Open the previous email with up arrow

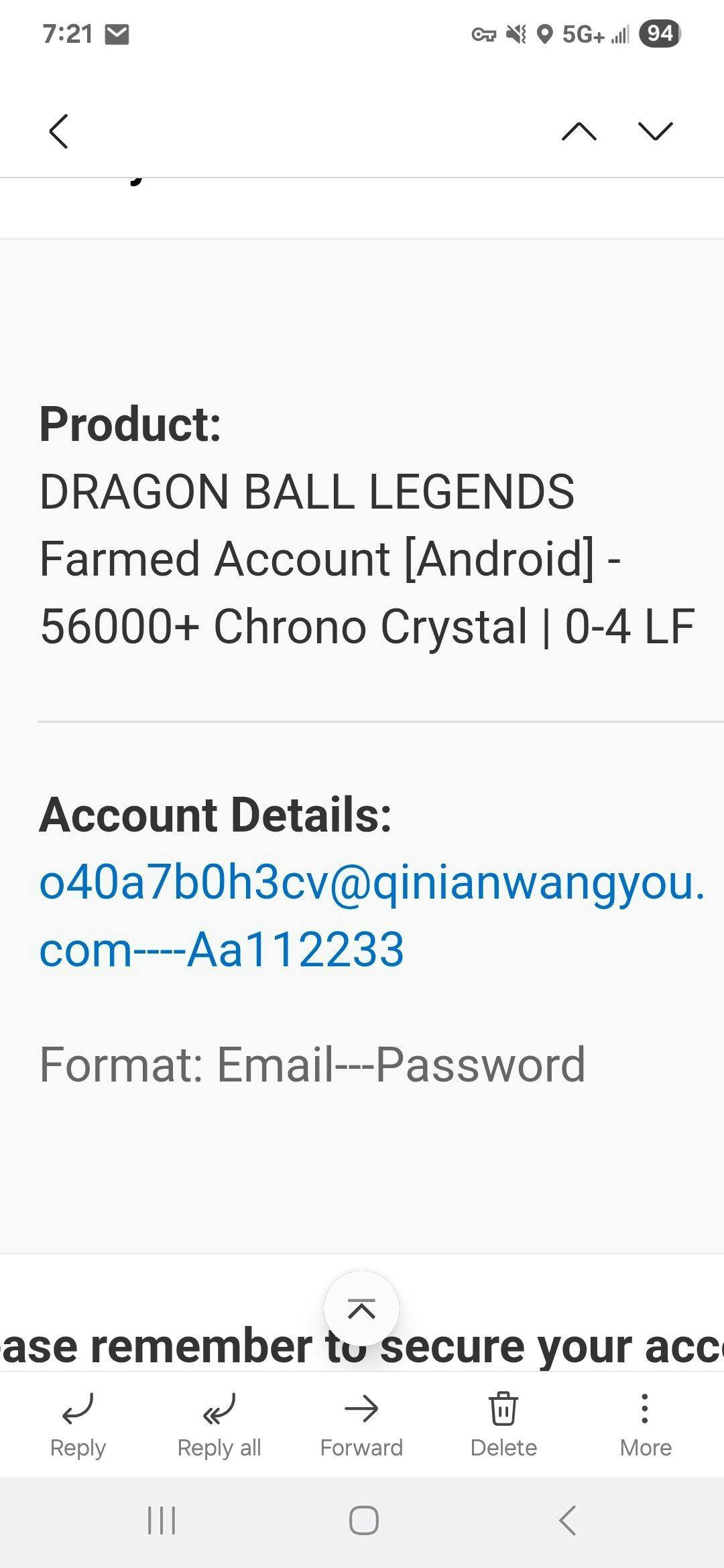point(579,131)
